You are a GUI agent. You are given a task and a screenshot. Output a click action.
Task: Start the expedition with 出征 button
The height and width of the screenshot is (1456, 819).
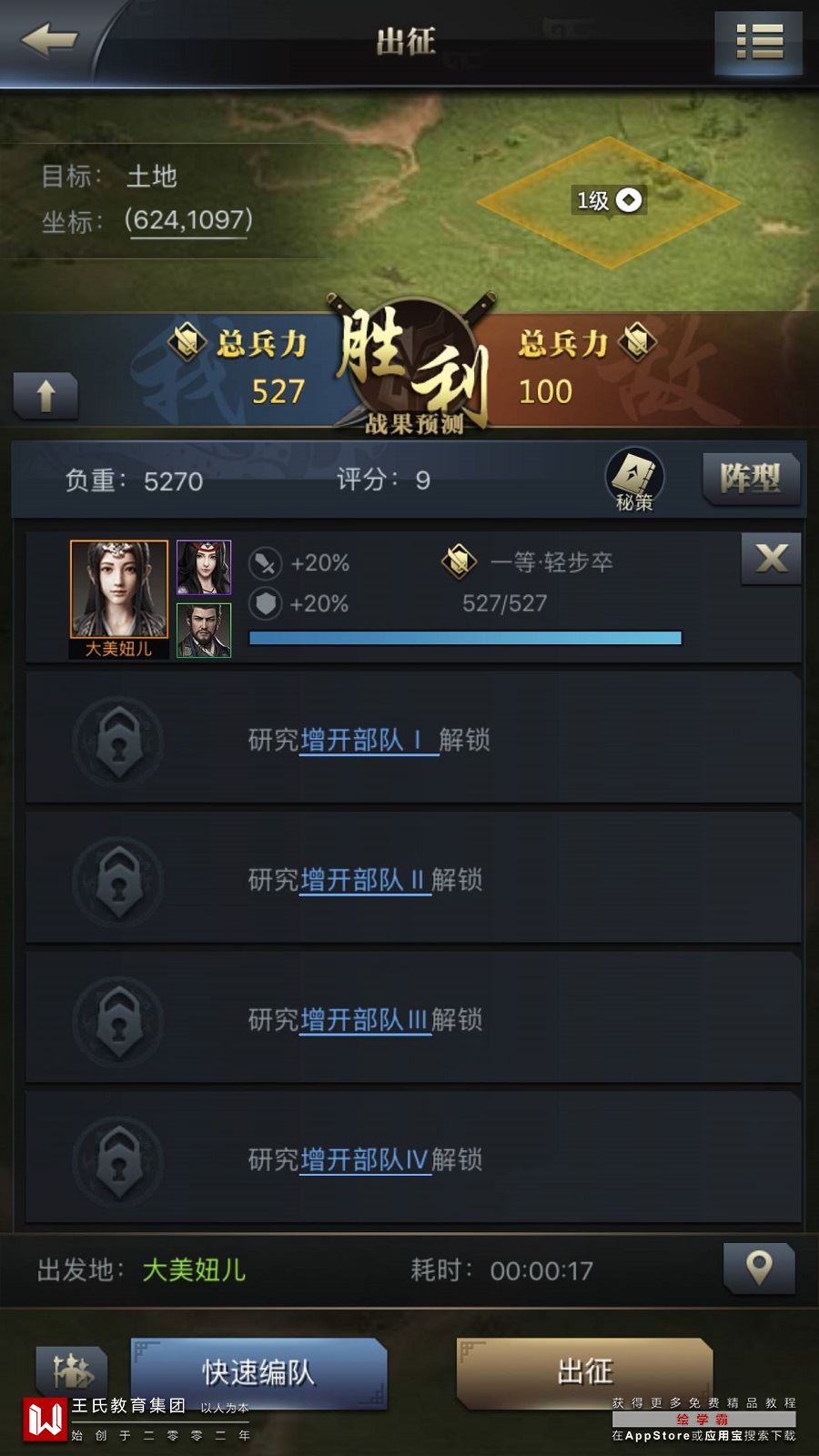pos(584,1371)
